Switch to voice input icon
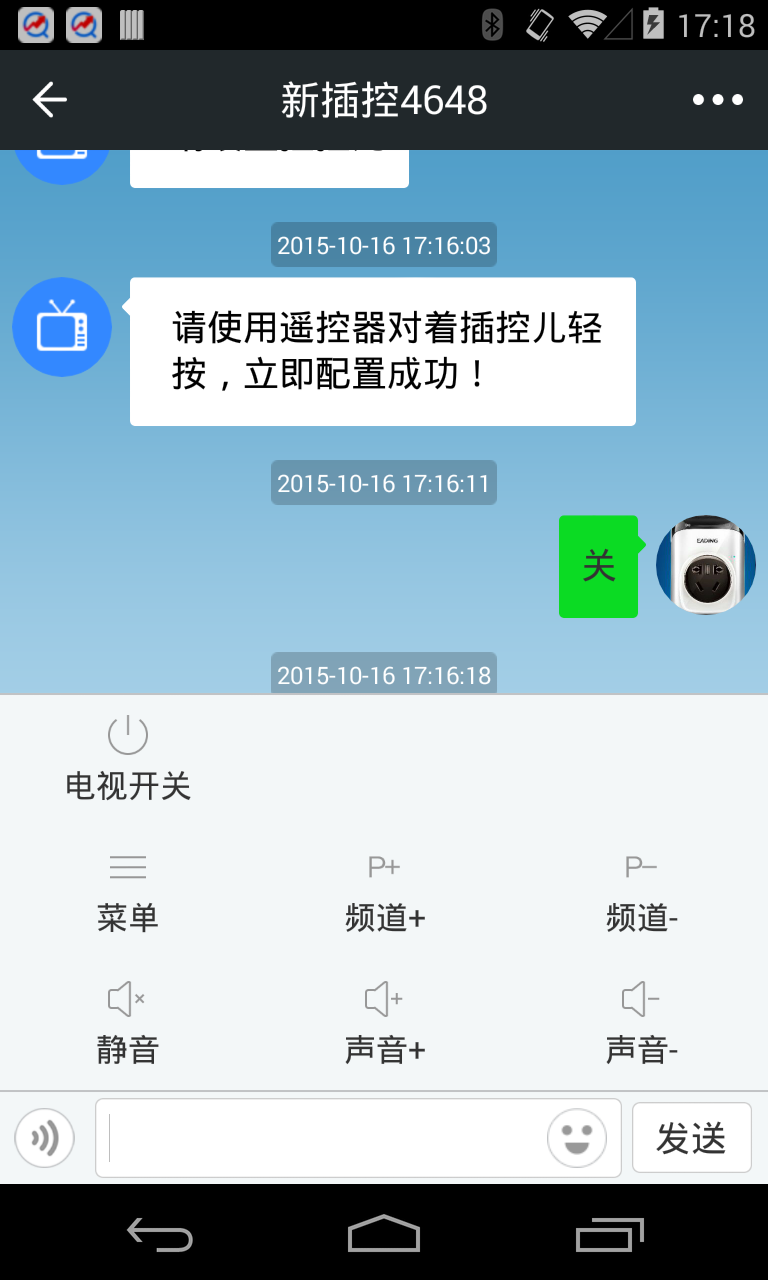Viewport: 768px width, 1280px height. 45,1138
